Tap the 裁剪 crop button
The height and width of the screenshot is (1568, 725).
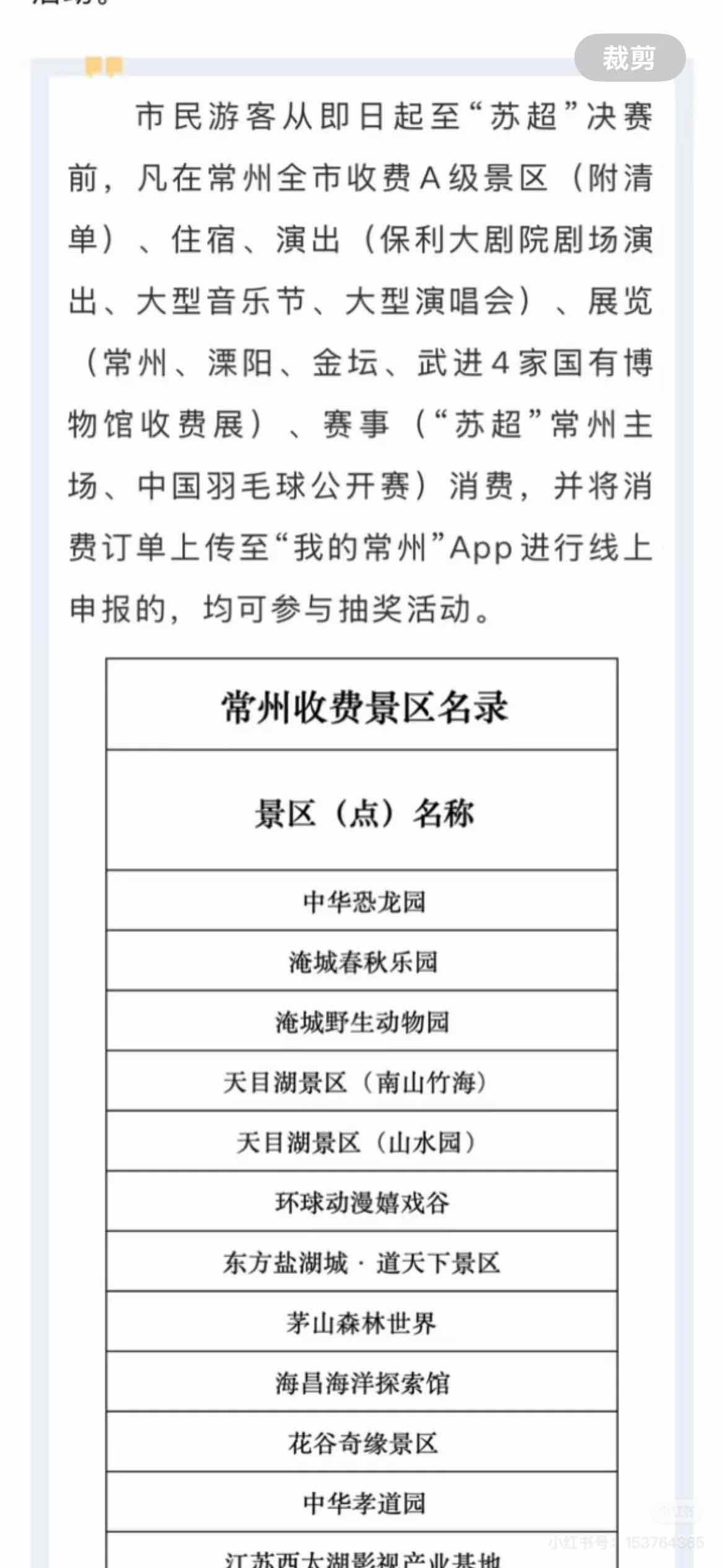tap(629, 58)
